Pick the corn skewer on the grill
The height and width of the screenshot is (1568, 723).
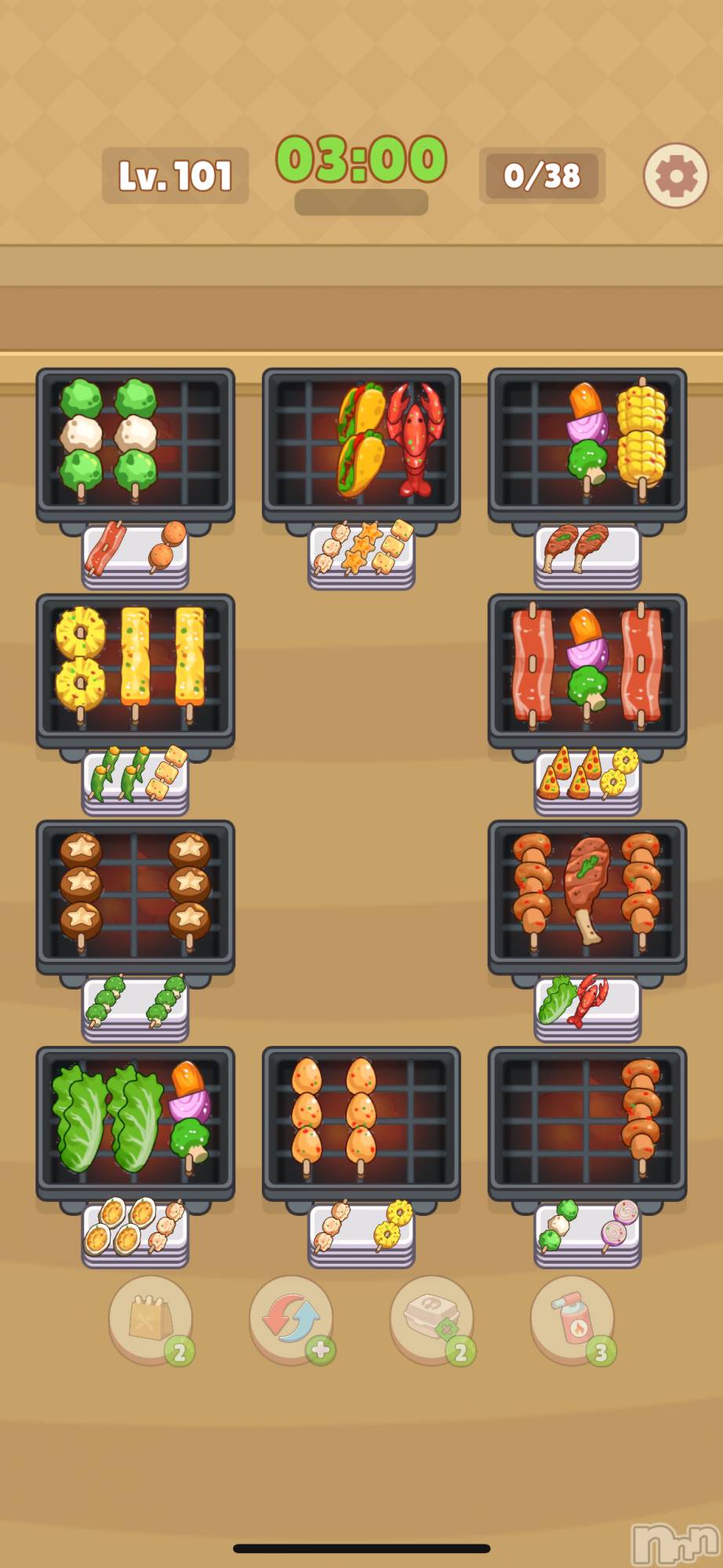click(x=641, y=435)
